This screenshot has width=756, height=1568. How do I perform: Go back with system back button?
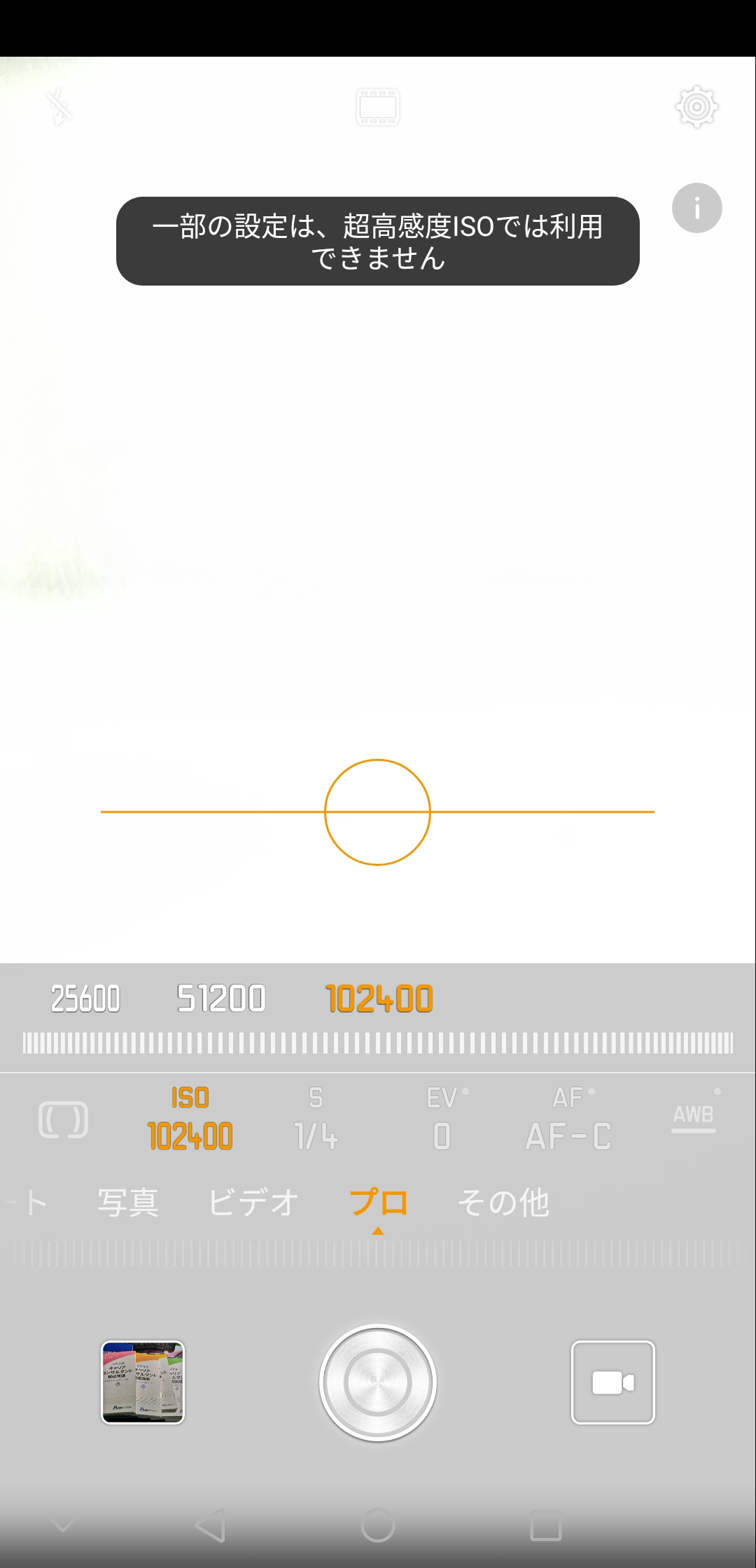click(x=210, y=1525)
